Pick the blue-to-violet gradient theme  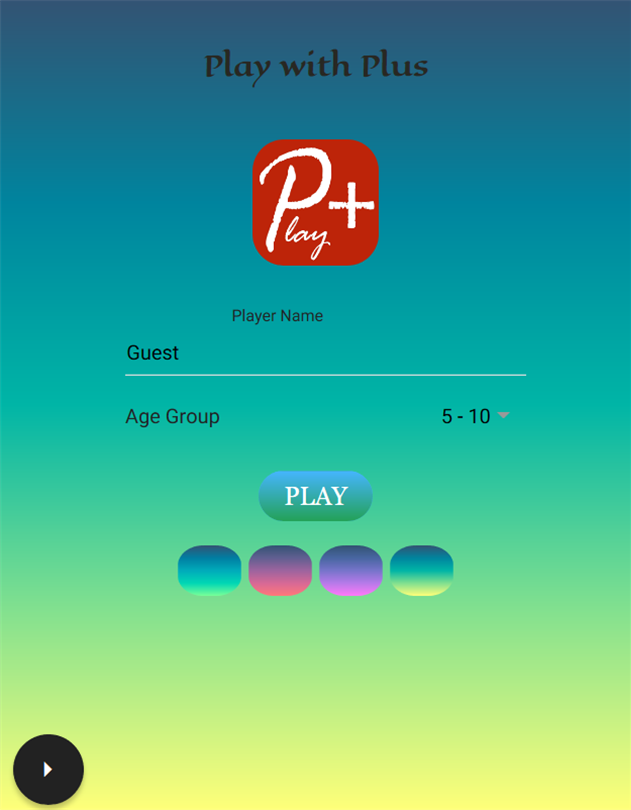point(351,571)
